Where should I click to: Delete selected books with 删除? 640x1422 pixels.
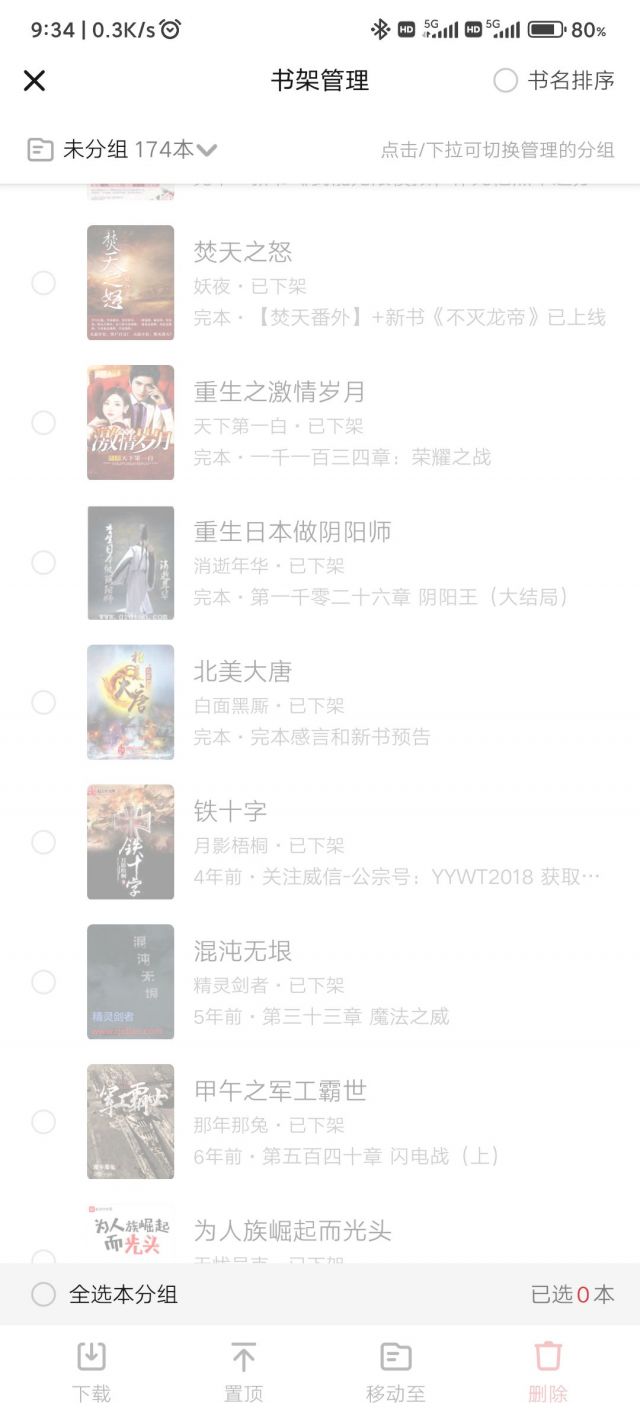point(548,1371)
